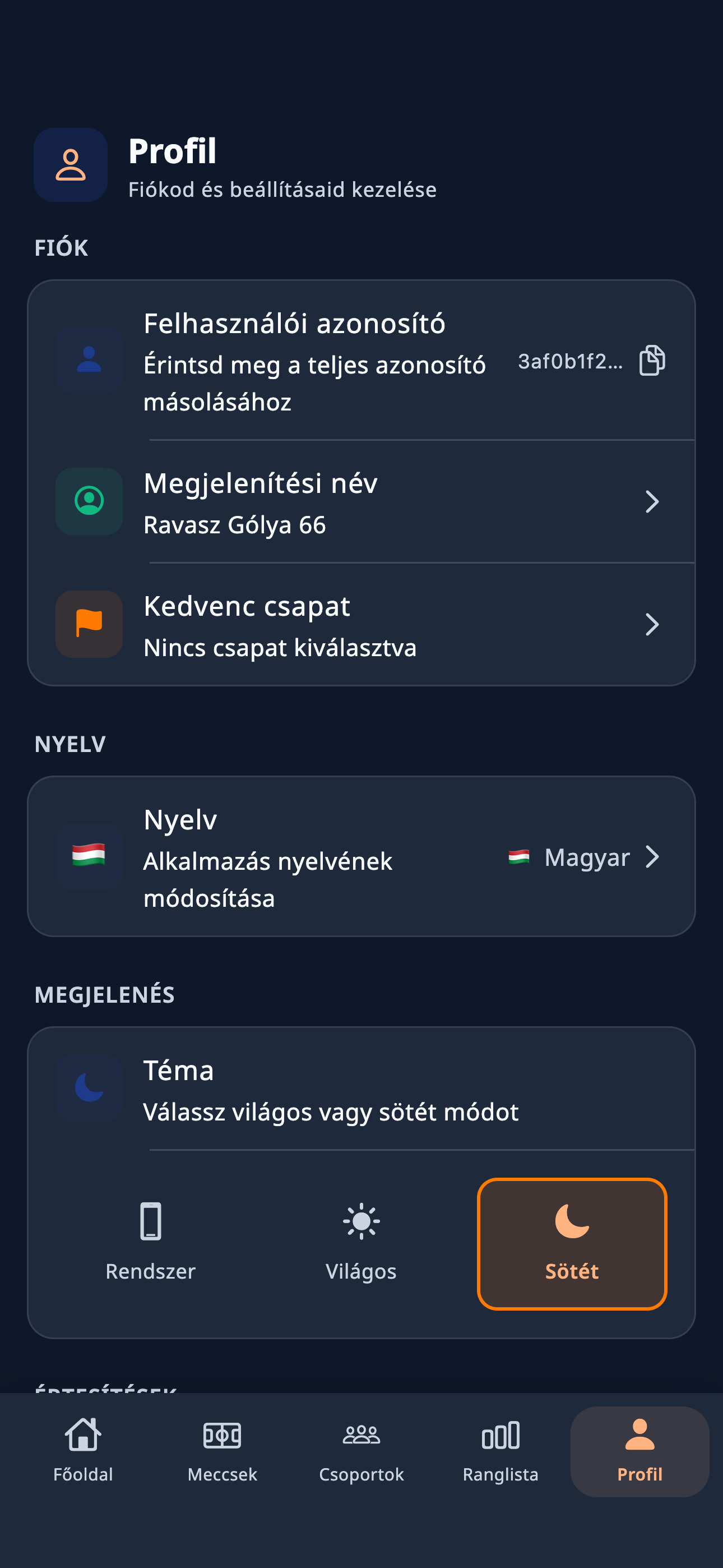
Task: Click the Hungarian flag icon in the Nyelv card
Action: pyautogui.click(x=89, y=856)
